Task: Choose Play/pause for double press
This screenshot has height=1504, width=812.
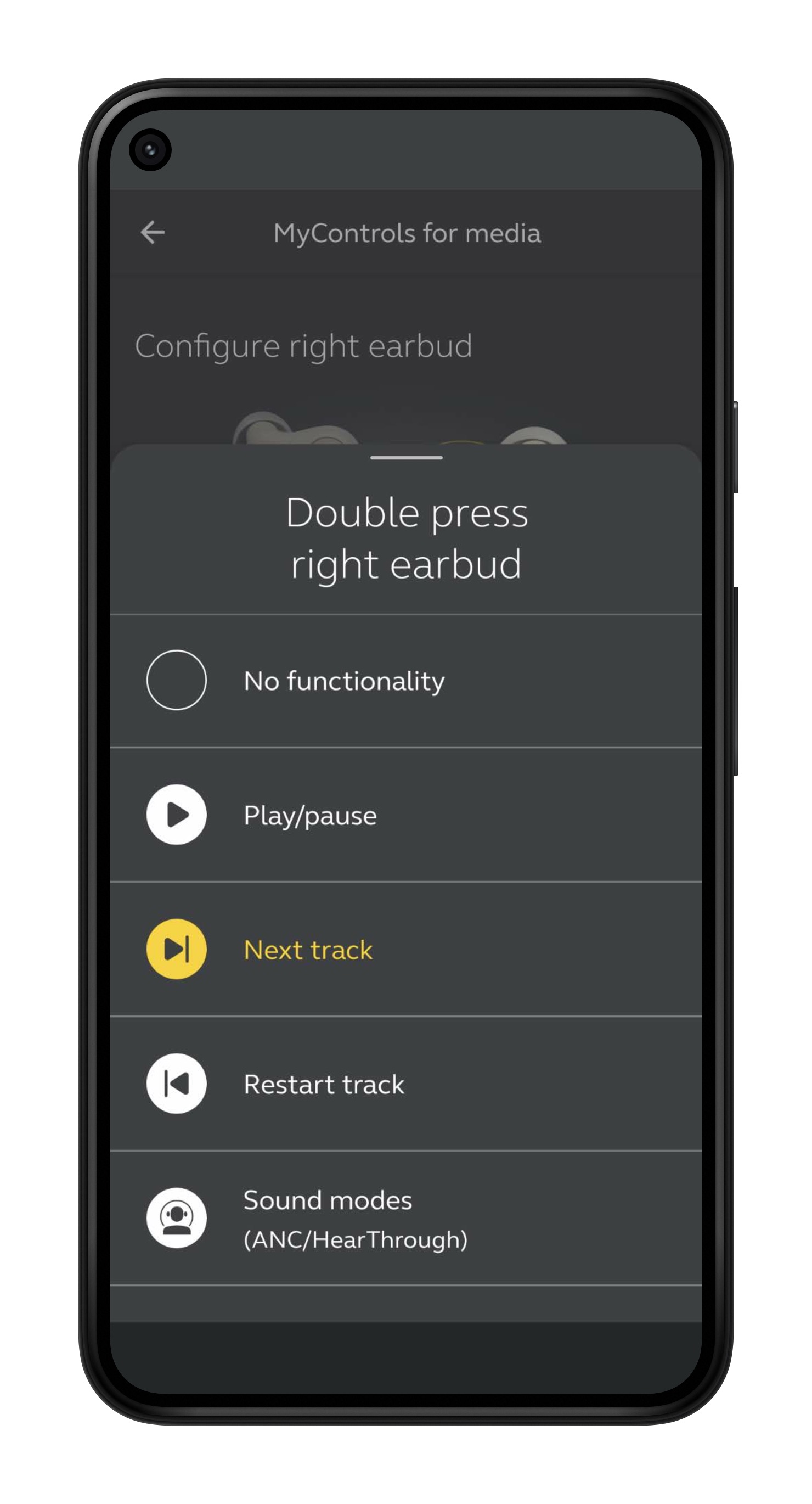Action: pos(405,815)
